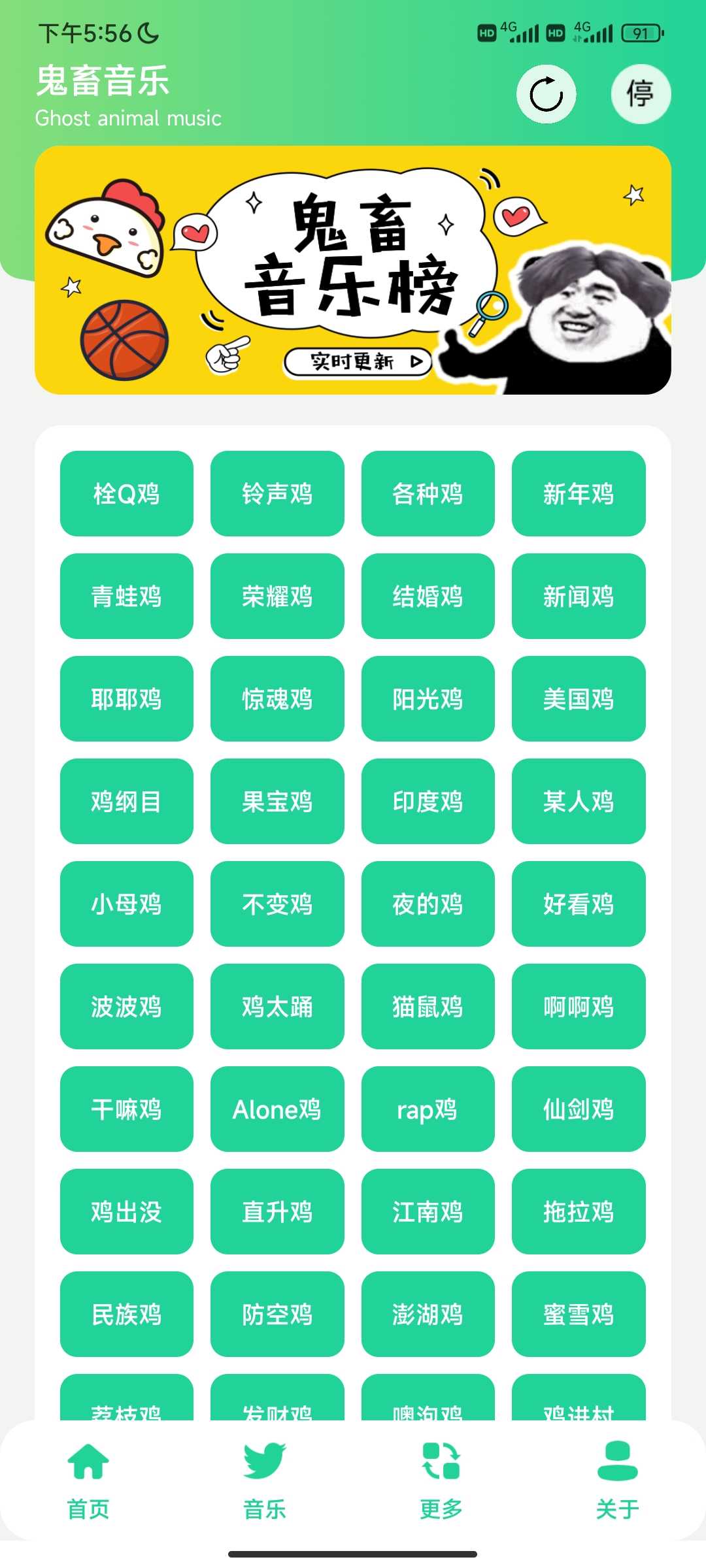
Task: Choose 铃声鸡 category
Action: pos(277,493)
